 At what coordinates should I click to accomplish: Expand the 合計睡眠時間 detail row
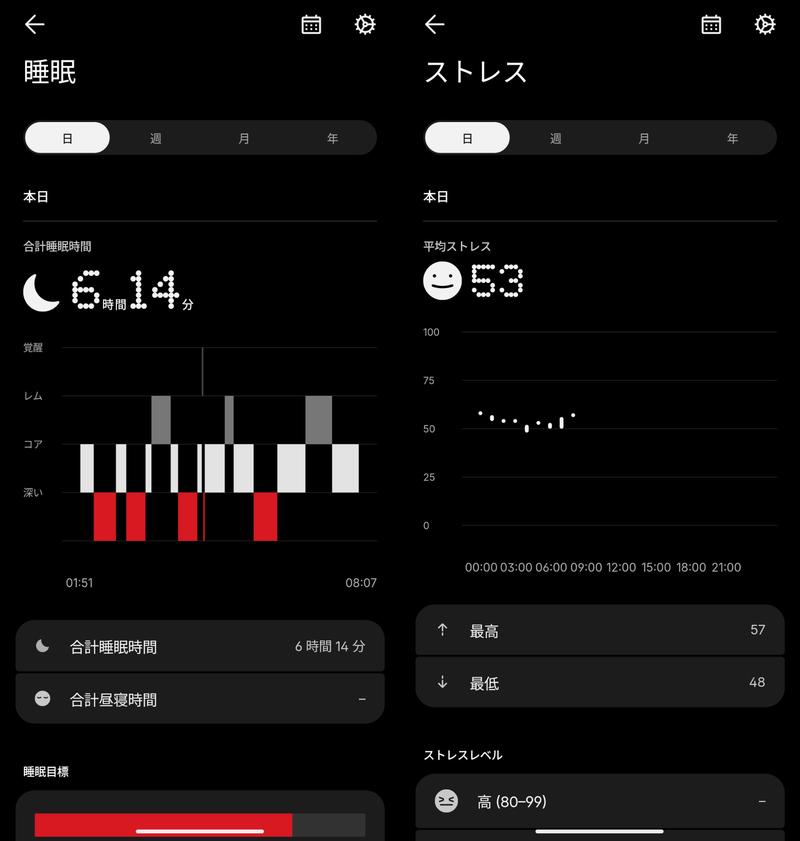tap(200, 645)
